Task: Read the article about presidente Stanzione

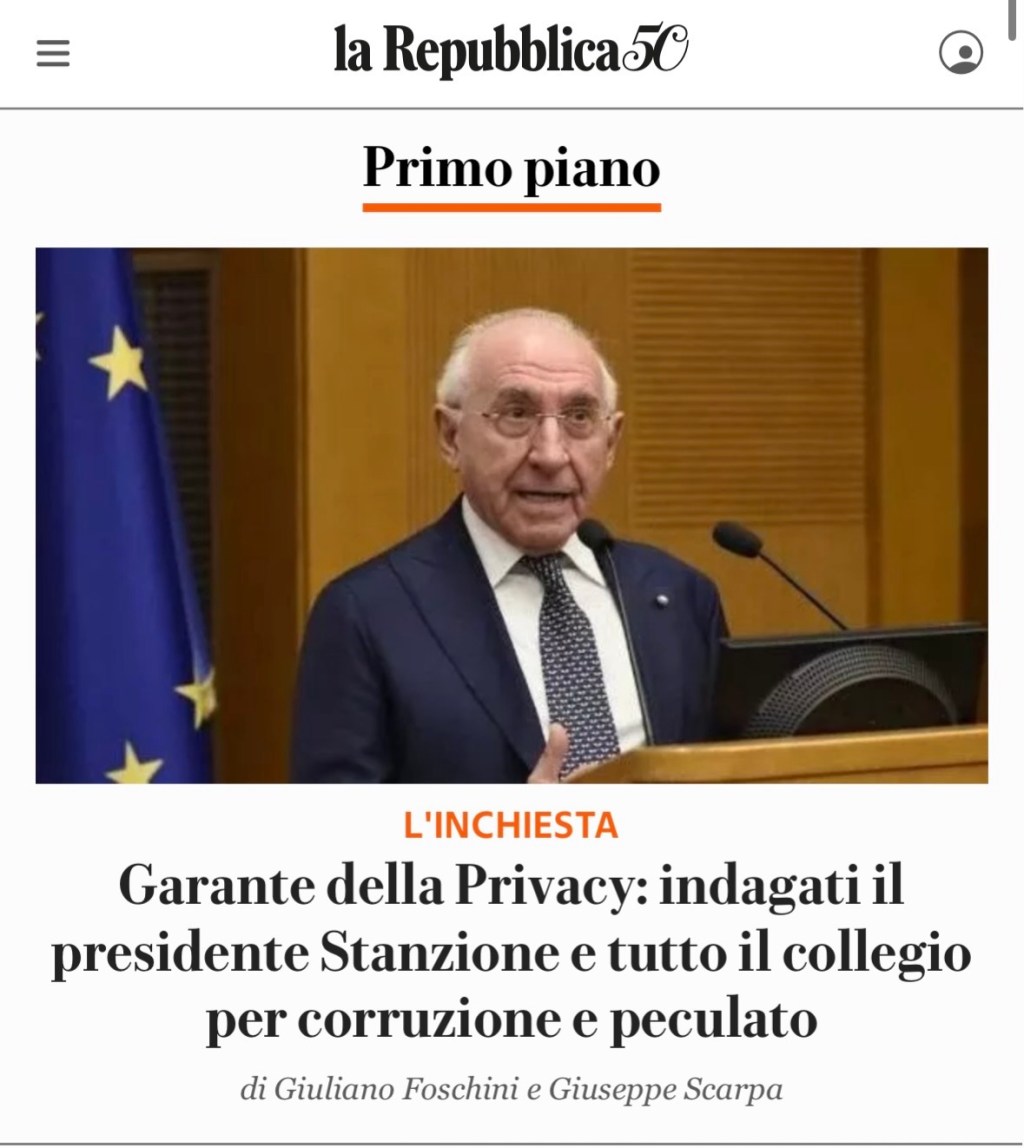Action: pyautogui.click(x=511, y=953)
